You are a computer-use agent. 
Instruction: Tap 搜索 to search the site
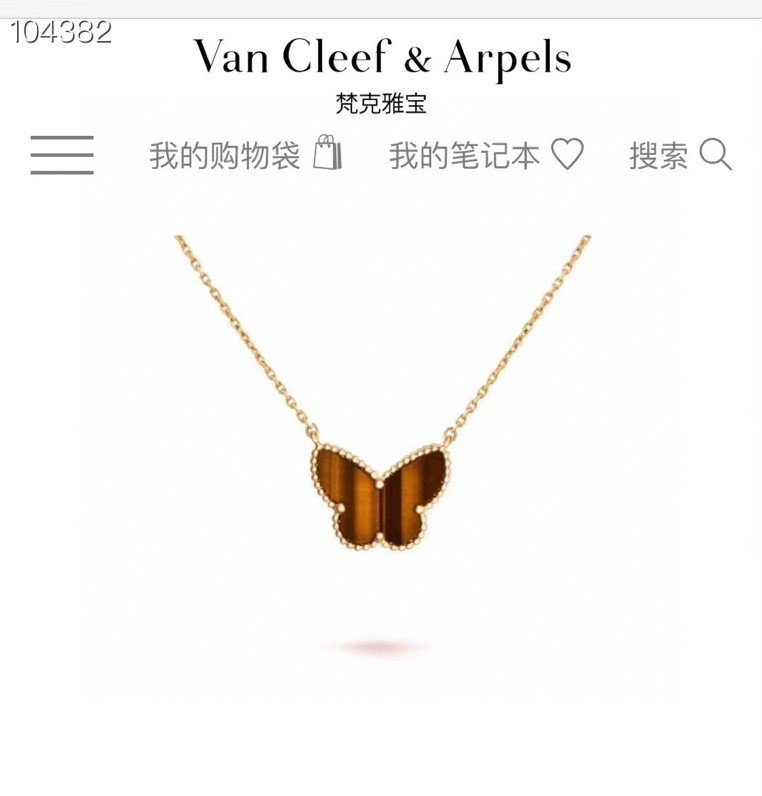click(x=680, y=155)
